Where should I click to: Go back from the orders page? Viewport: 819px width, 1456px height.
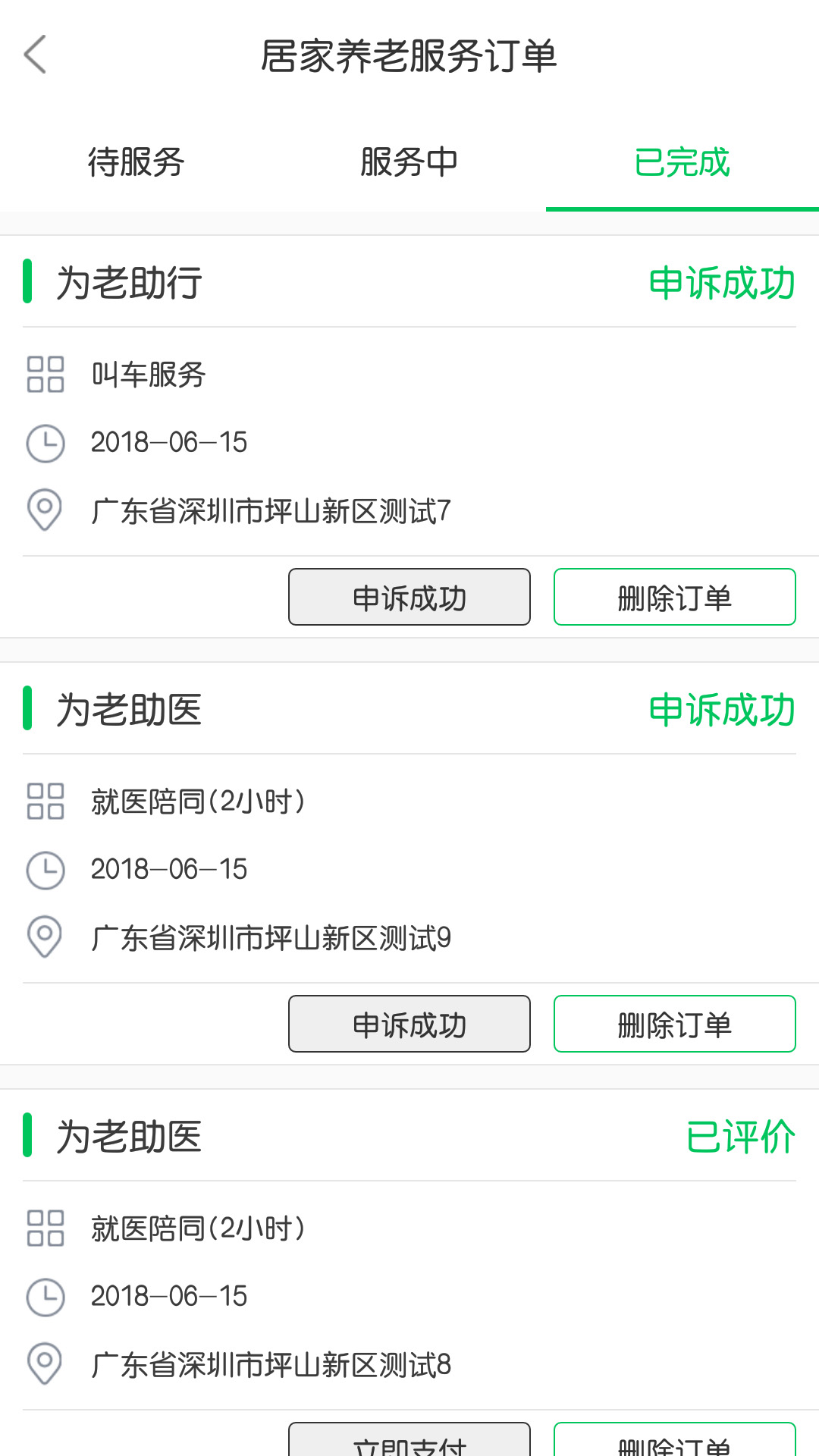pyautogui.click(x=36, y=55)
